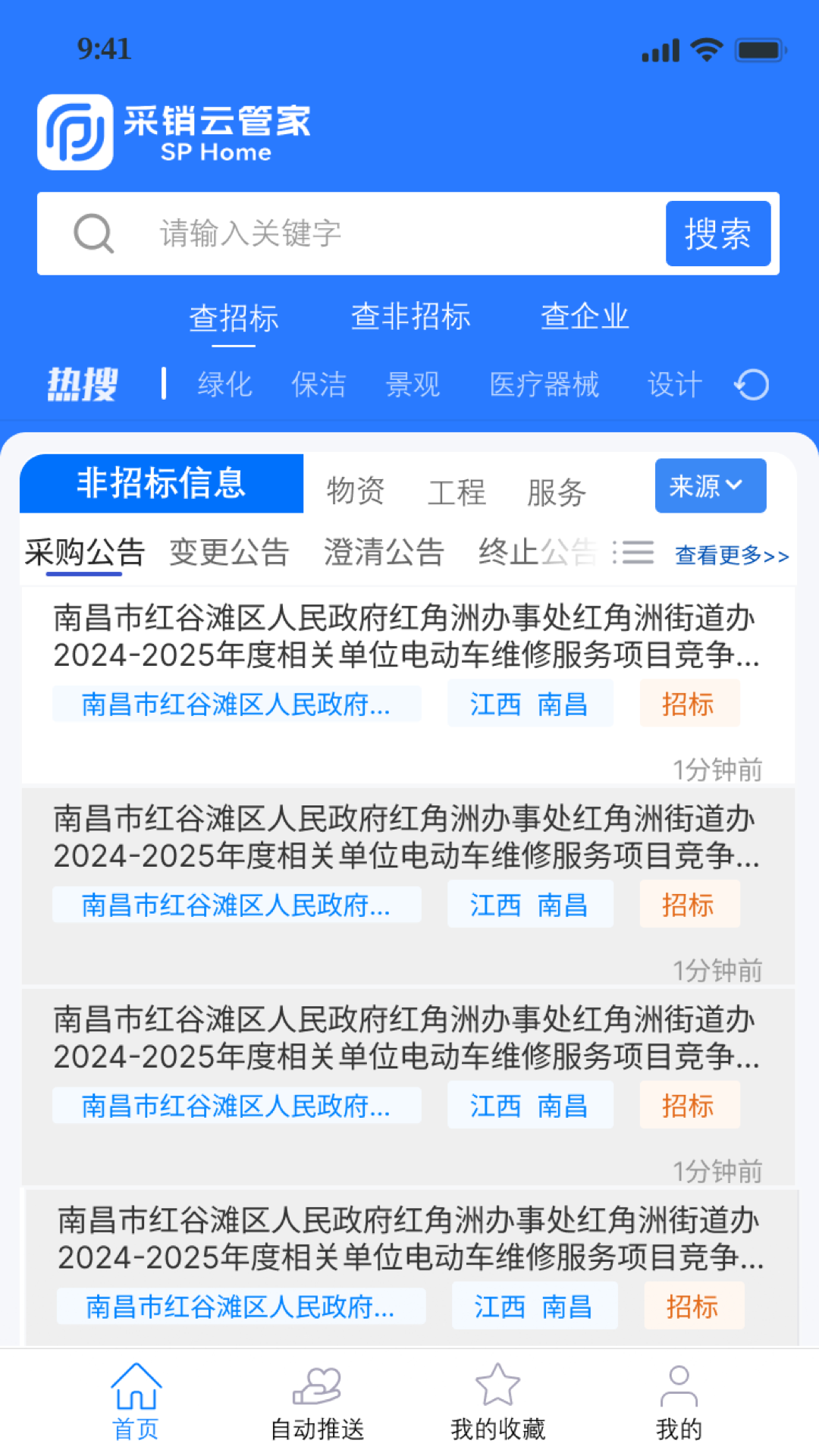
Task: Select hot search keyword 医疗器械
Action: pos(544,384)
